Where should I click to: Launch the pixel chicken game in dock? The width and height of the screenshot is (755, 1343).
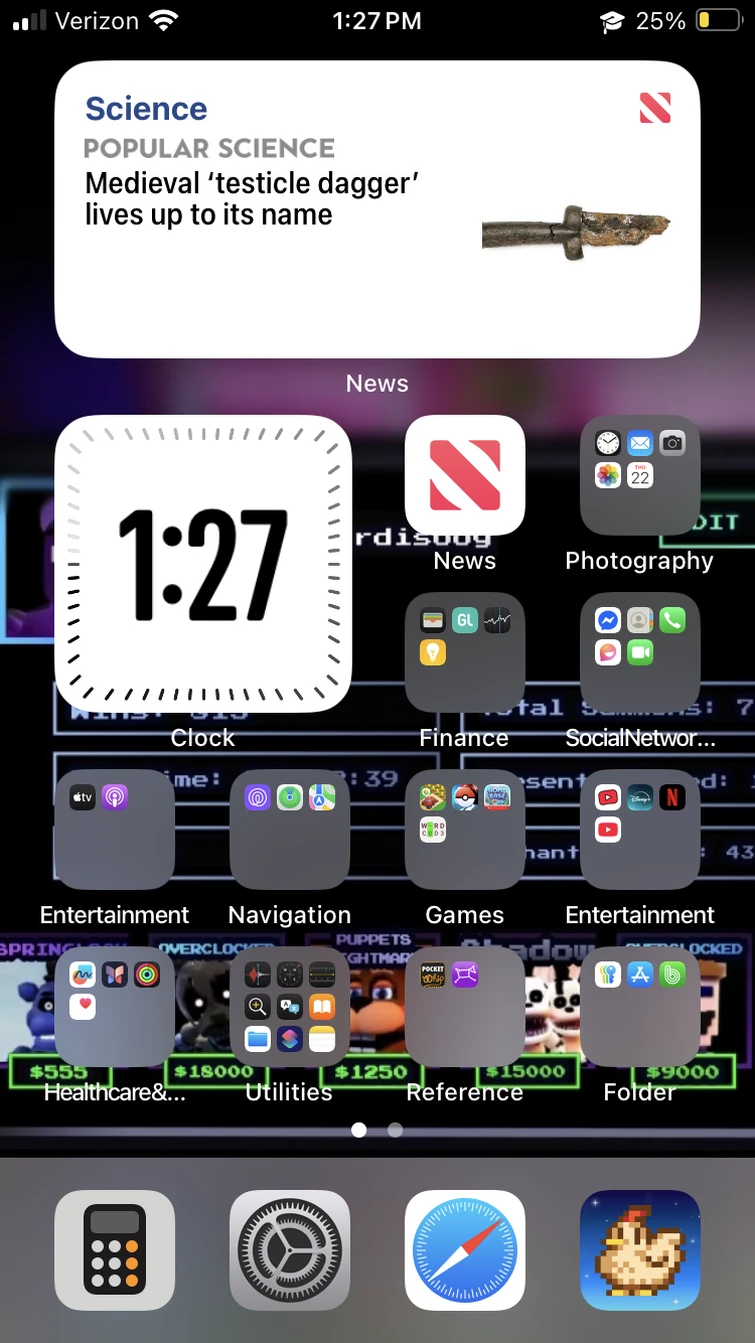pyautogui.click(x=639, y=1250)
